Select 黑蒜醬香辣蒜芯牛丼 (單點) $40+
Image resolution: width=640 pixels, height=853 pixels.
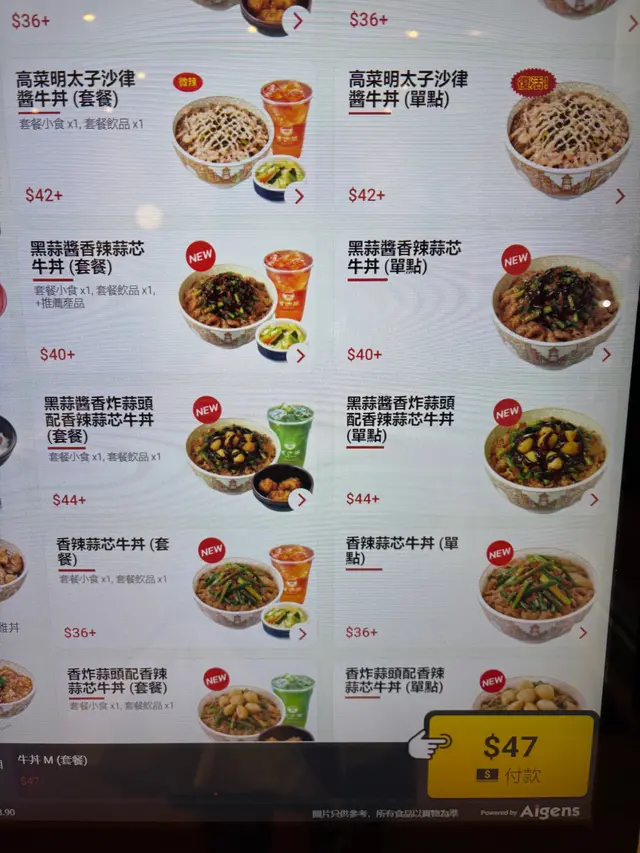pos(480,300)
